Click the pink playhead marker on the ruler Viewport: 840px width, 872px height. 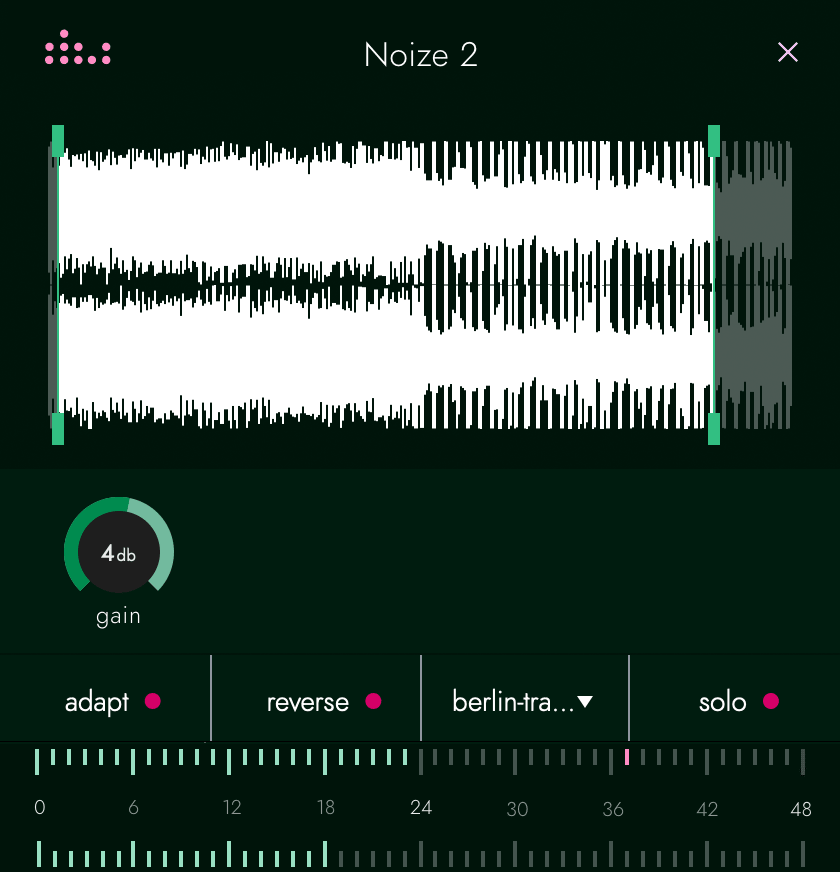627,759
